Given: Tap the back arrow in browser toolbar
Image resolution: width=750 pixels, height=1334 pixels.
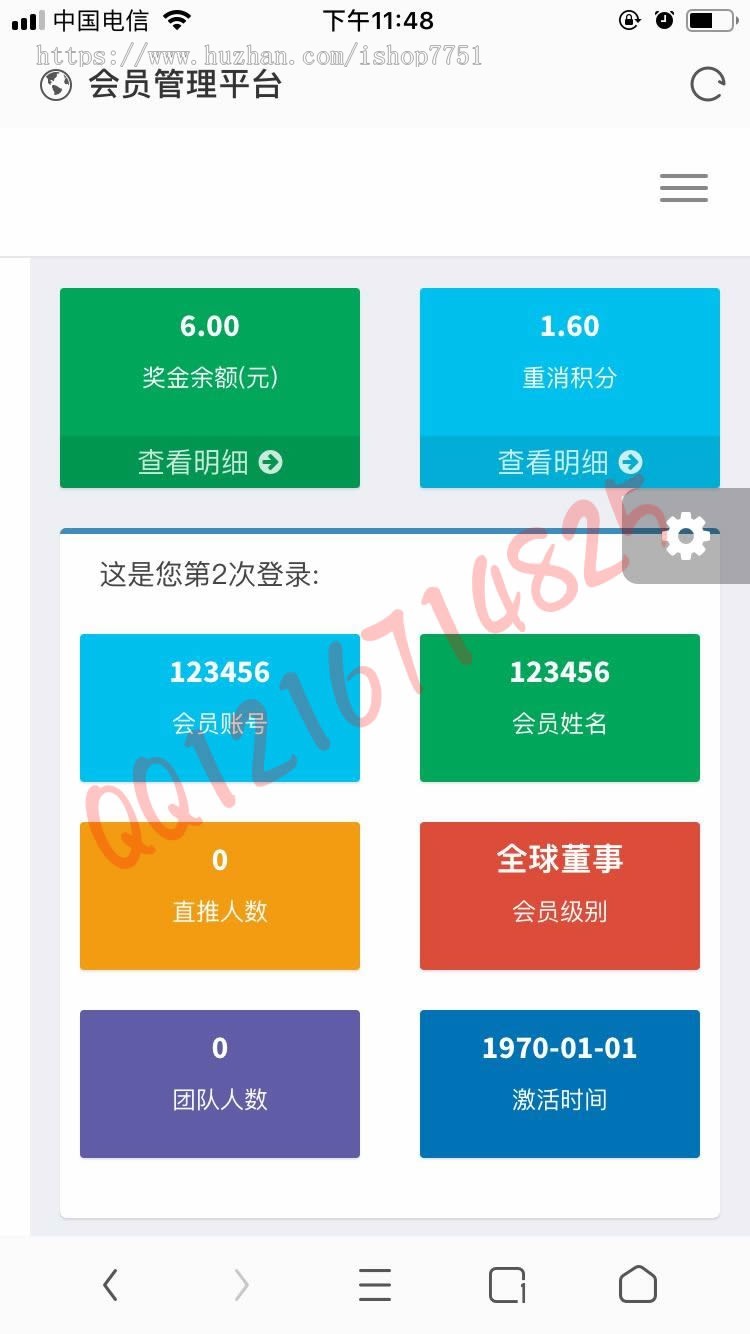Looking at the screenshot, I should 110,1284.
